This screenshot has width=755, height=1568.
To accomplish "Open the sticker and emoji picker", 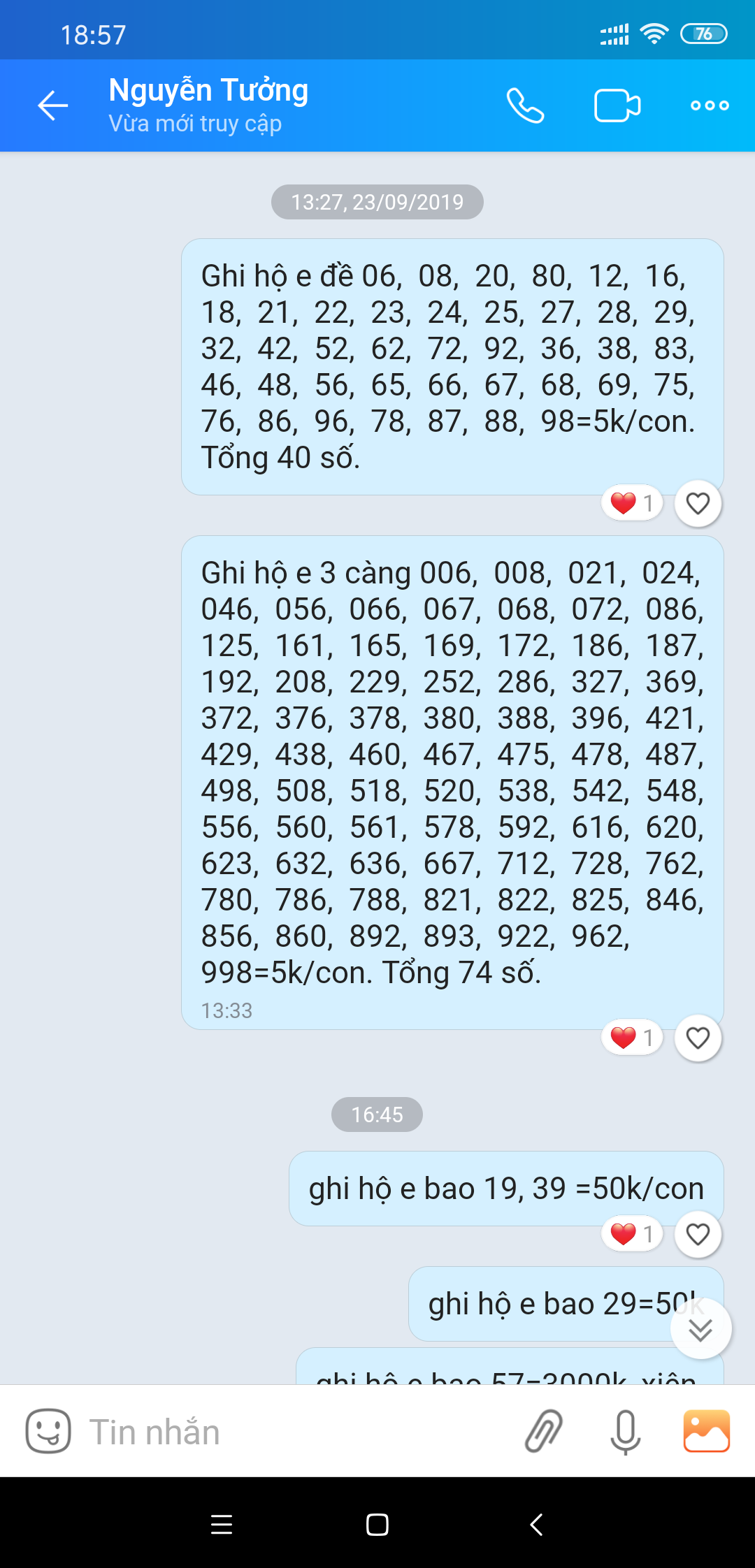I will (x=48, y=1431).
